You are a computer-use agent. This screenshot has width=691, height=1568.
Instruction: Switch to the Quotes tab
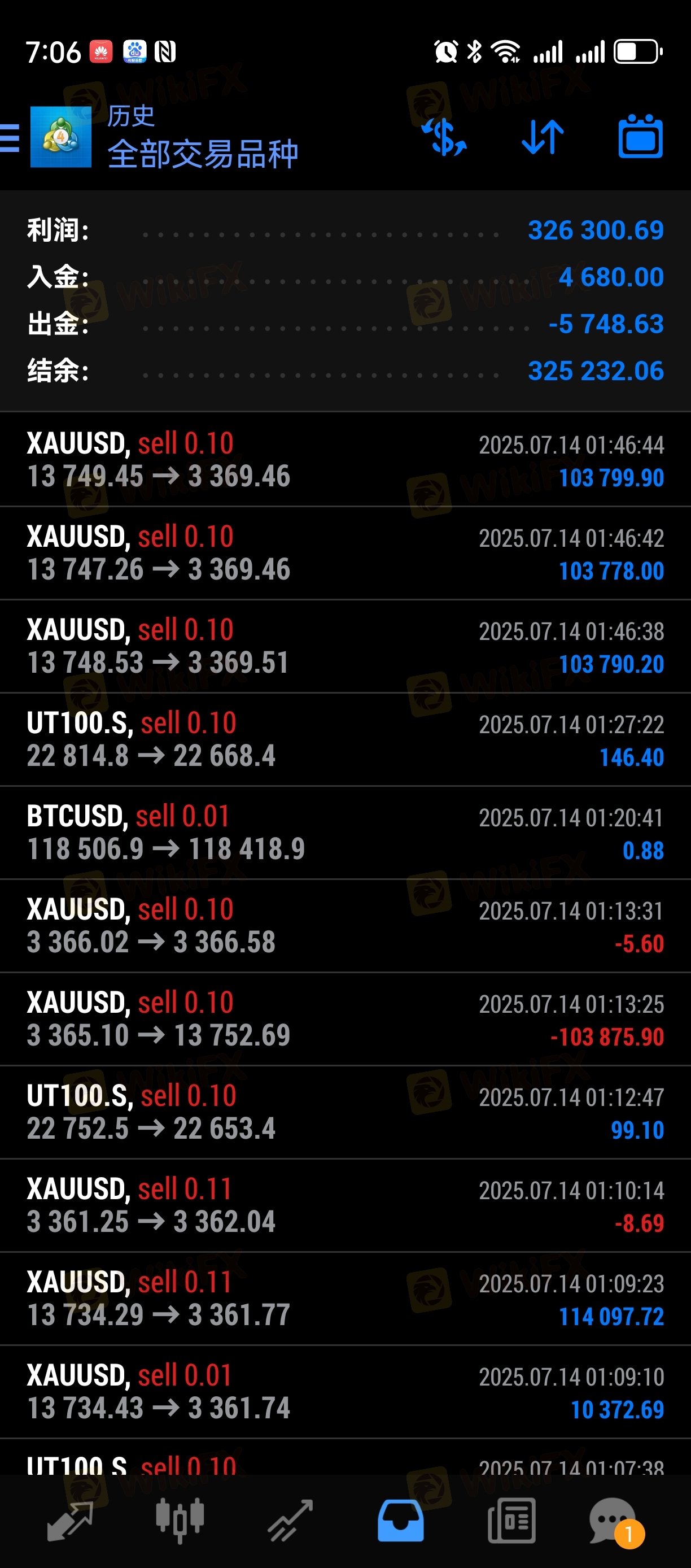[69, 1521]
